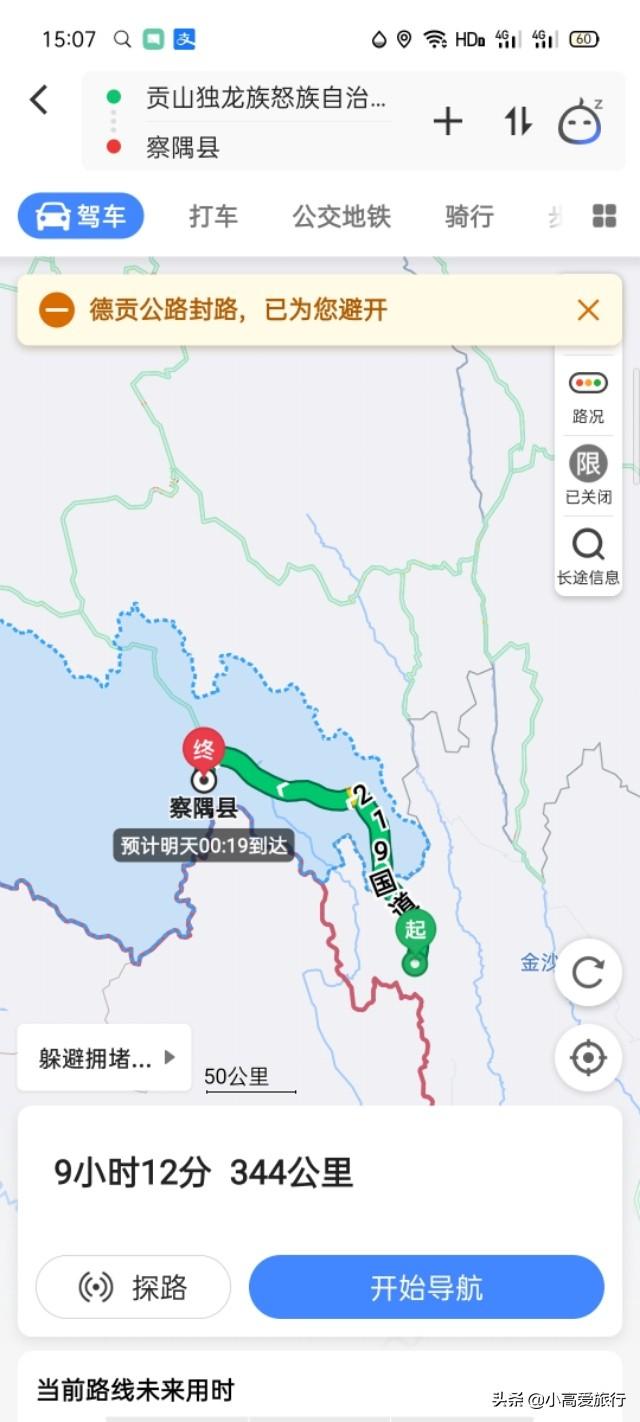The image size is (640, 1422).
Task: Switch to the 打车 tab
Action: (x=214, y=216)
